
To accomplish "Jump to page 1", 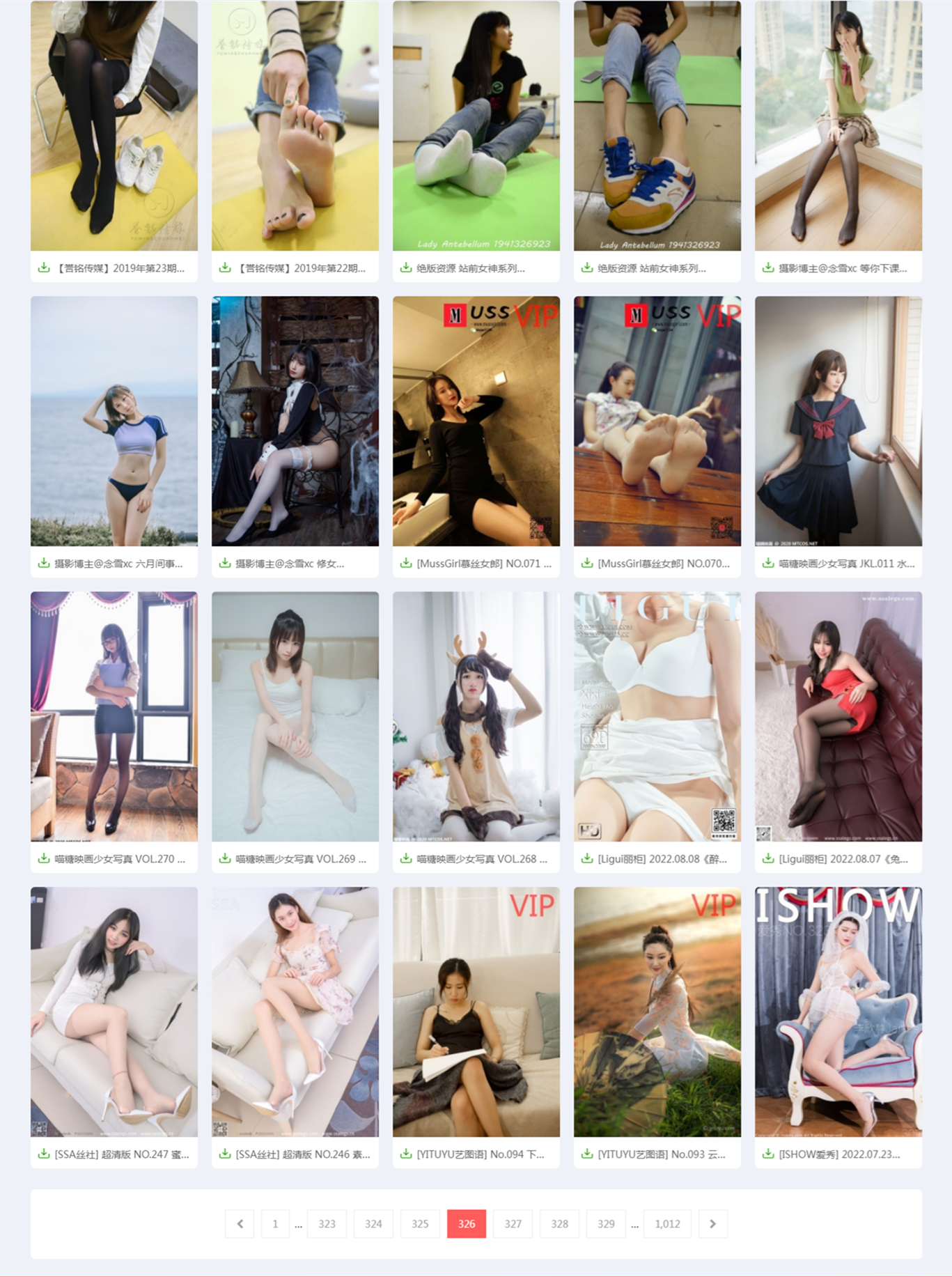I will pos(275,1223).
